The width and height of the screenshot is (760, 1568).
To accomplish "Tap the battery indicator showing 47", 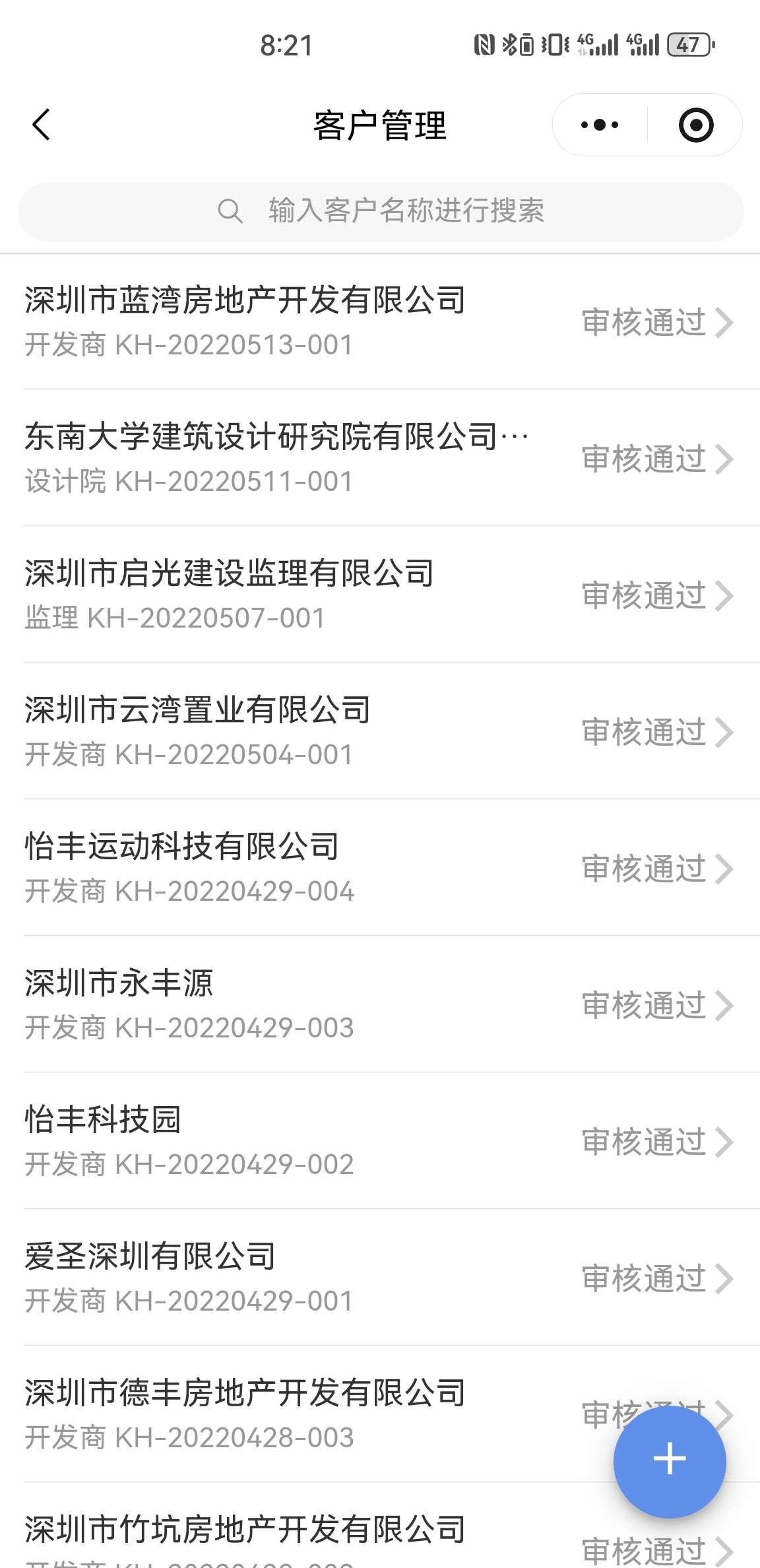I will [x=688, y=45].
